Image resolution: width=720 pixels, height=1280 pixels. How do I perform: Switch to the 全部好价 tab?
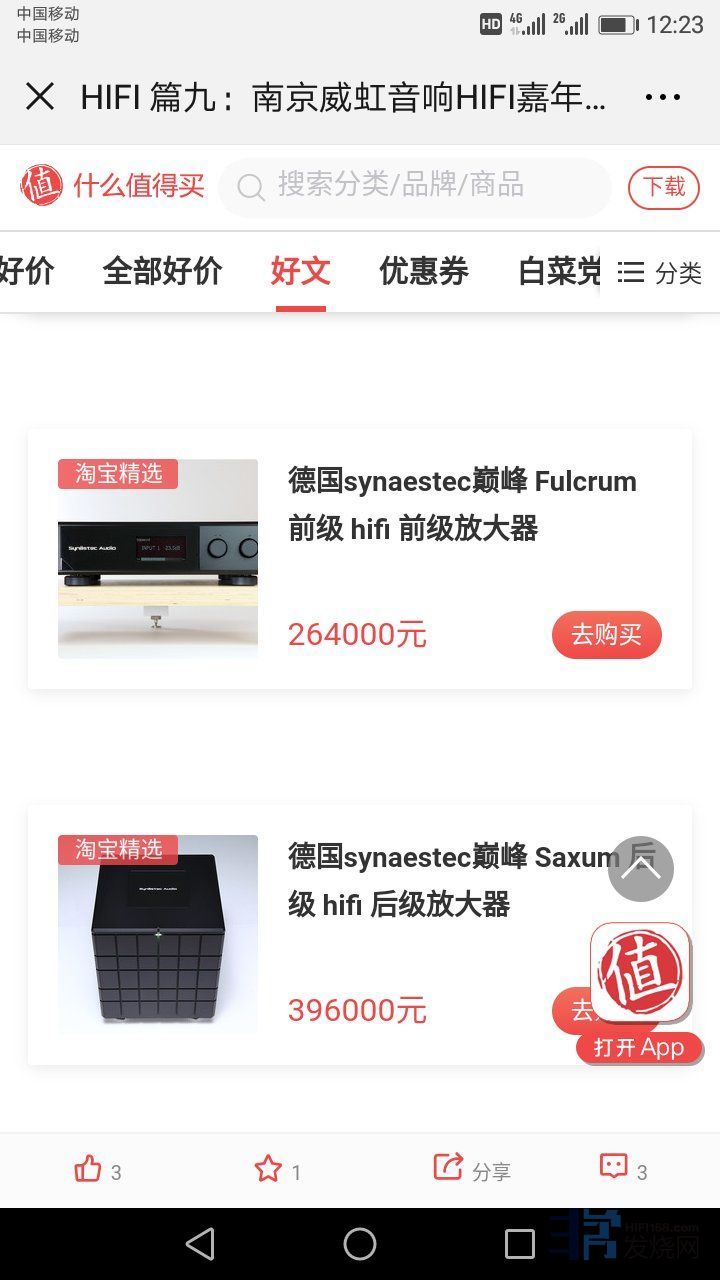162,271
